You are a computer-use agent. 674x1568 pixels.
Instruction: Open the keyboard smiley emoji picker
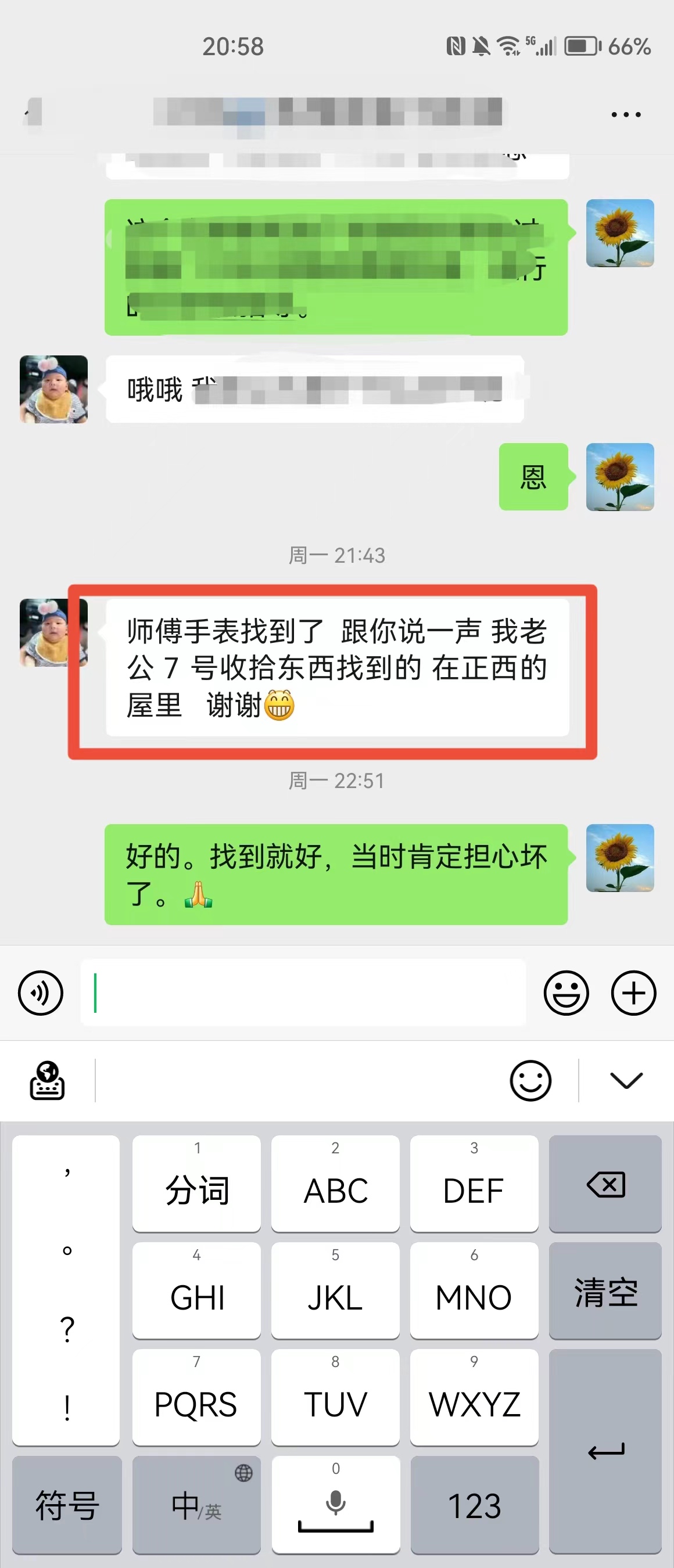pos(530,1080)
